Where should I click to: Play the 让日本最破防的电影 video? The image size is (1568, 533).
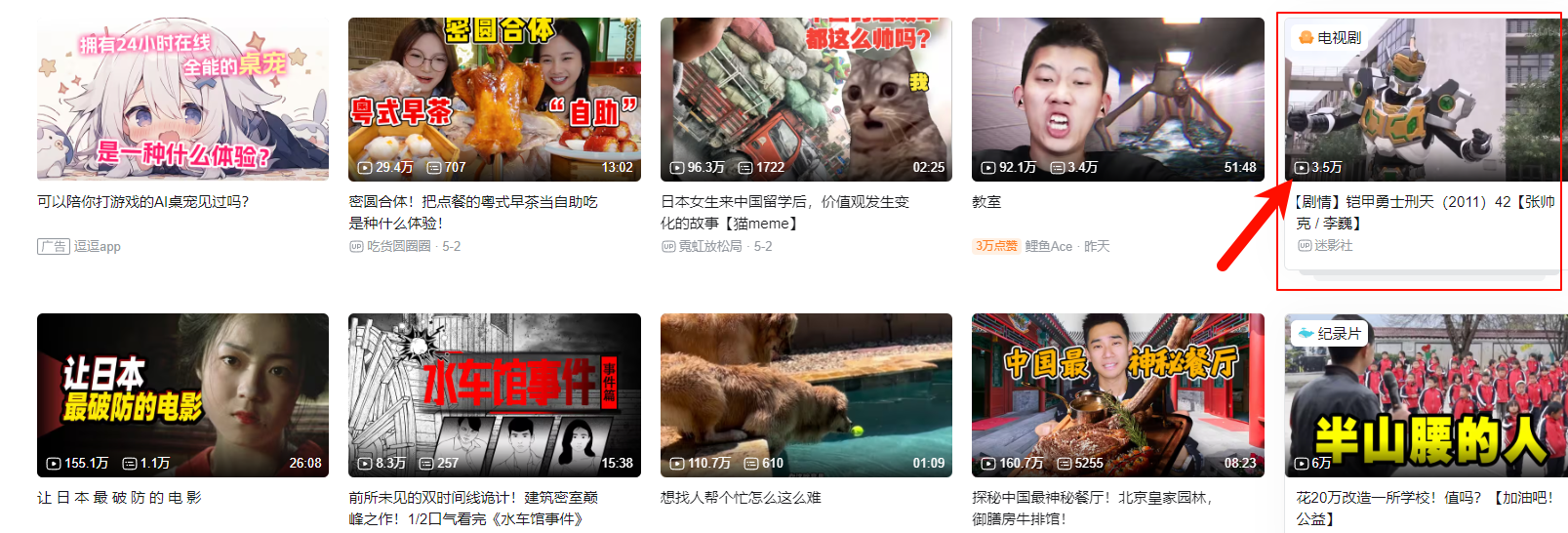tap(182, 394)
